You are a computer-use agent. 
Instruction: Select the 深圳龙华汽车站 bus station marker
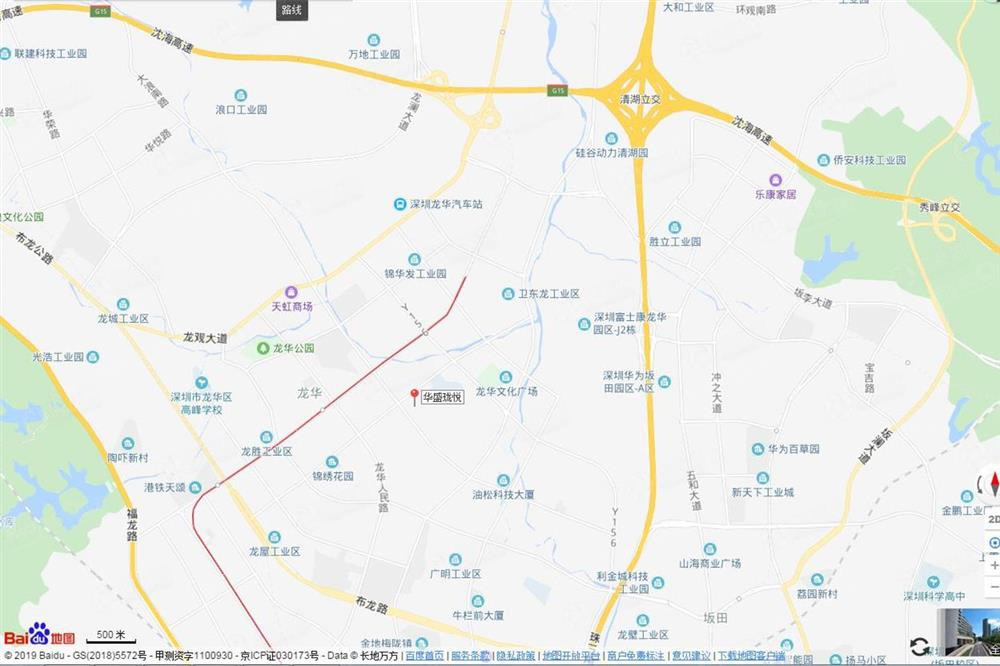(399, 204)
